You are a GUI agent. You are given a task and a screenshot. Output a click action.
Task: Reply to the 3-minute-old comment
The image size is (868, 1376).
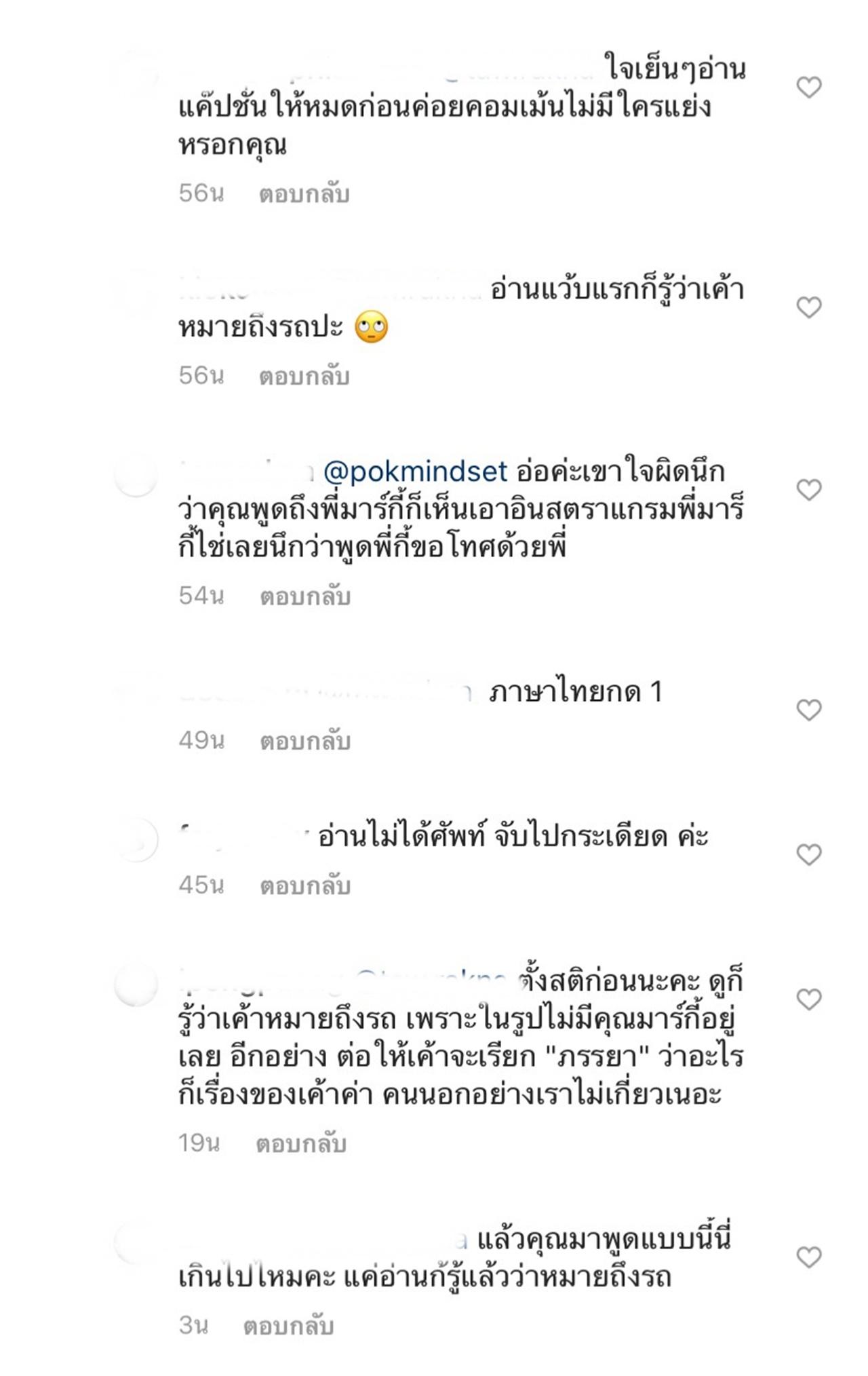[289, 1326]
